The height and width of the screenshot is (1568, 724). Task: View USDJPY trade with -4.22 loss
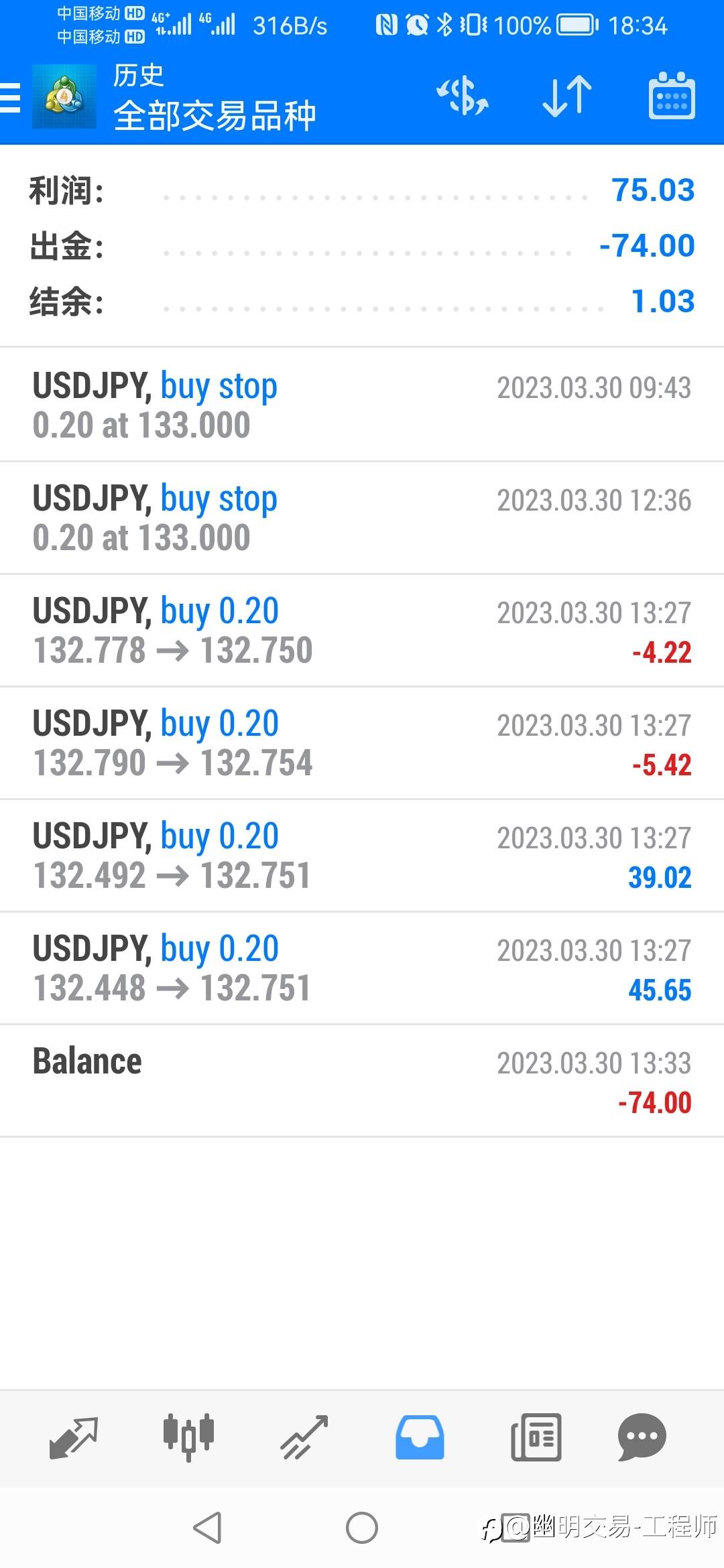[362, 630]
